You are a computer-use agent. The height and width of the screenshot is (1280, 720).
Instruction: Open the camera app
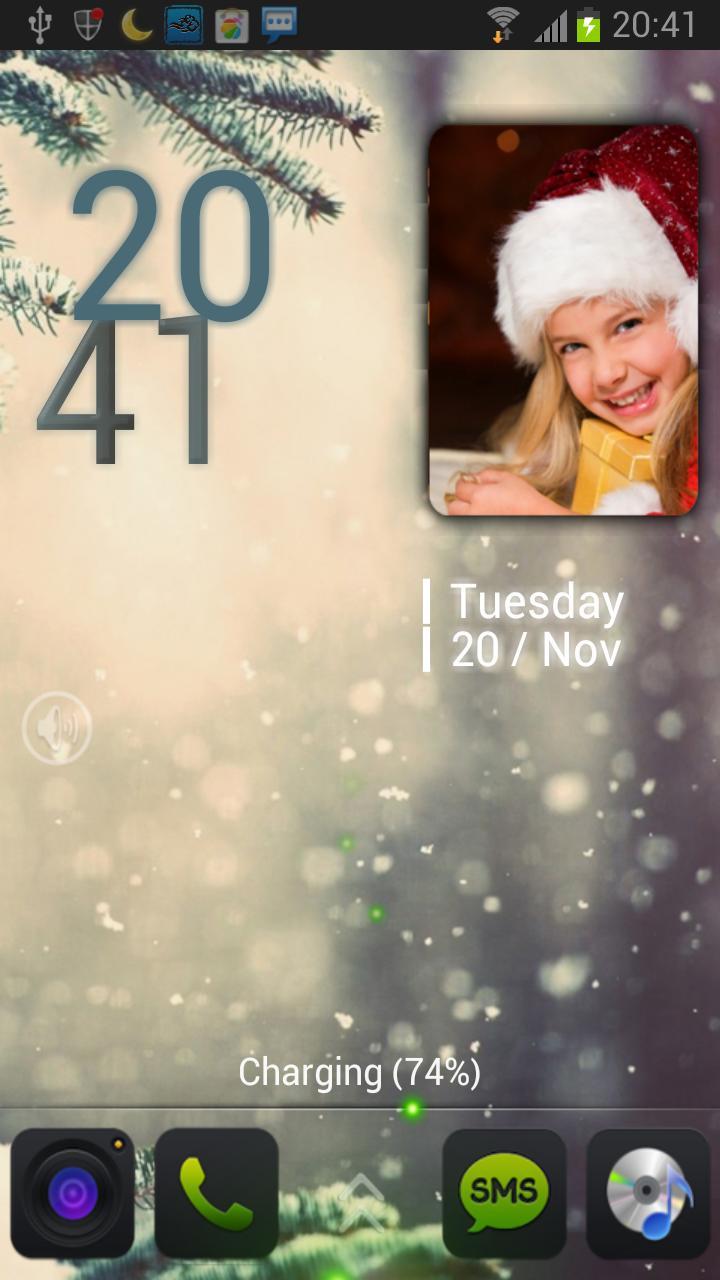[x=72, y=1192]
